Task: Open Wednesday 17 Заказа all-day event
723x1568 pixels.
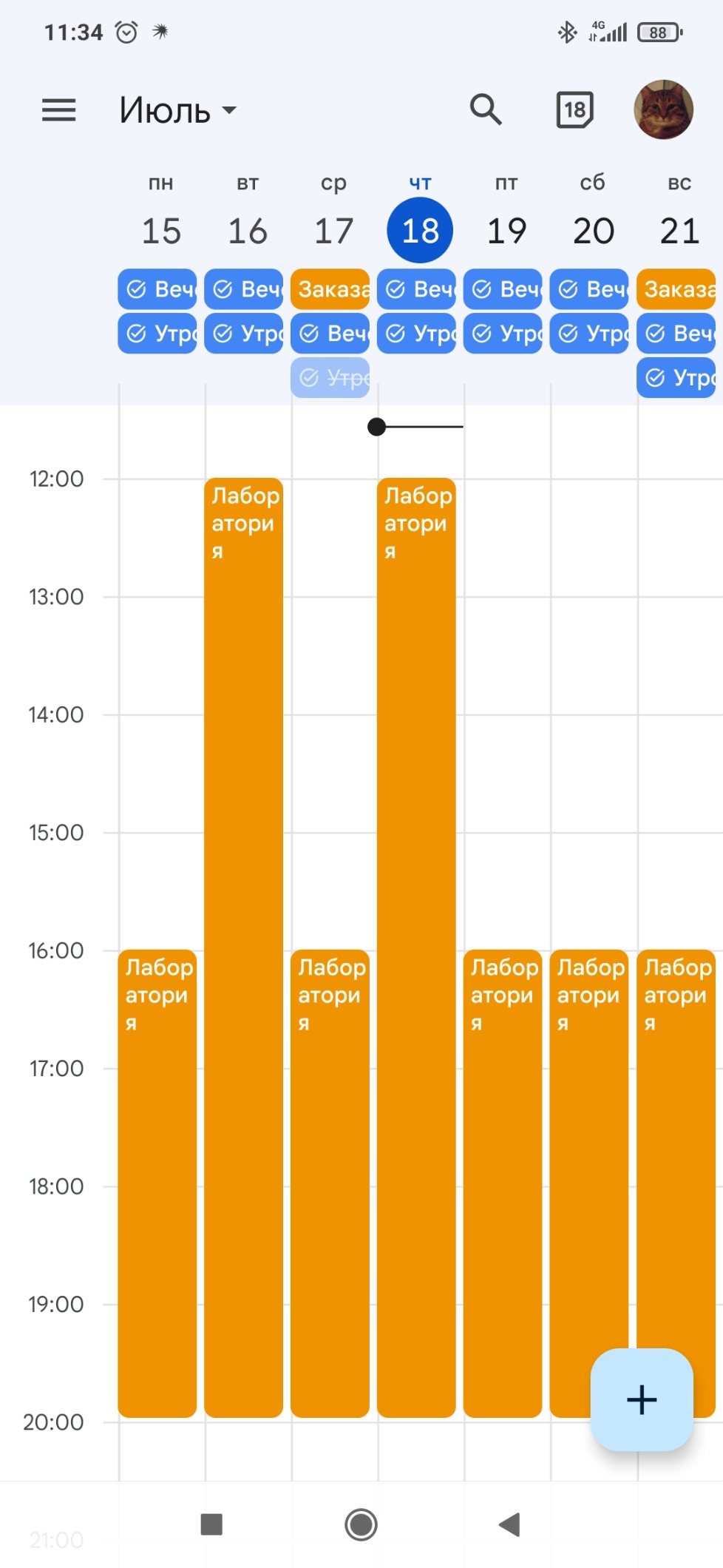Action: (330, 289)
